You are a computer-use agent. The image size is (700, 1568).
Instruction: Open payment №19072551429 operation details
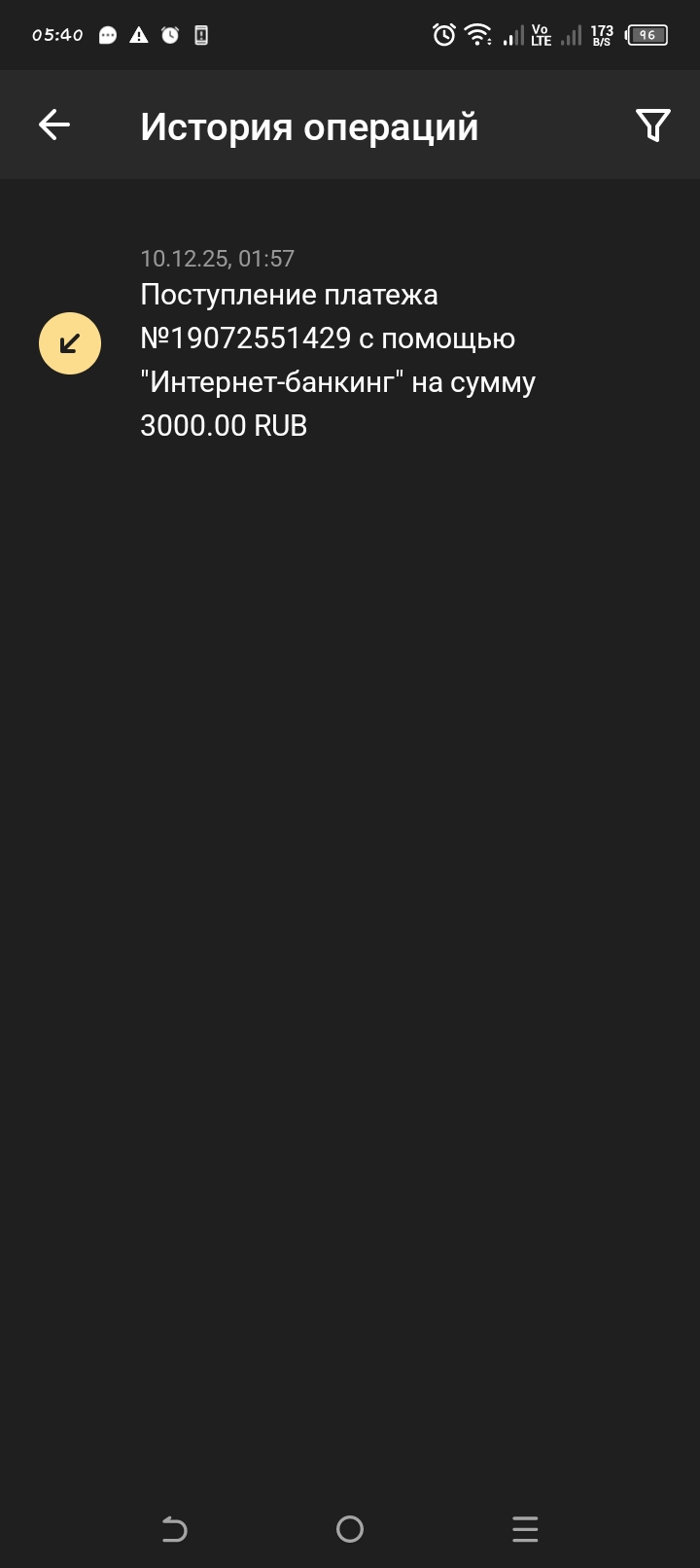336,360
